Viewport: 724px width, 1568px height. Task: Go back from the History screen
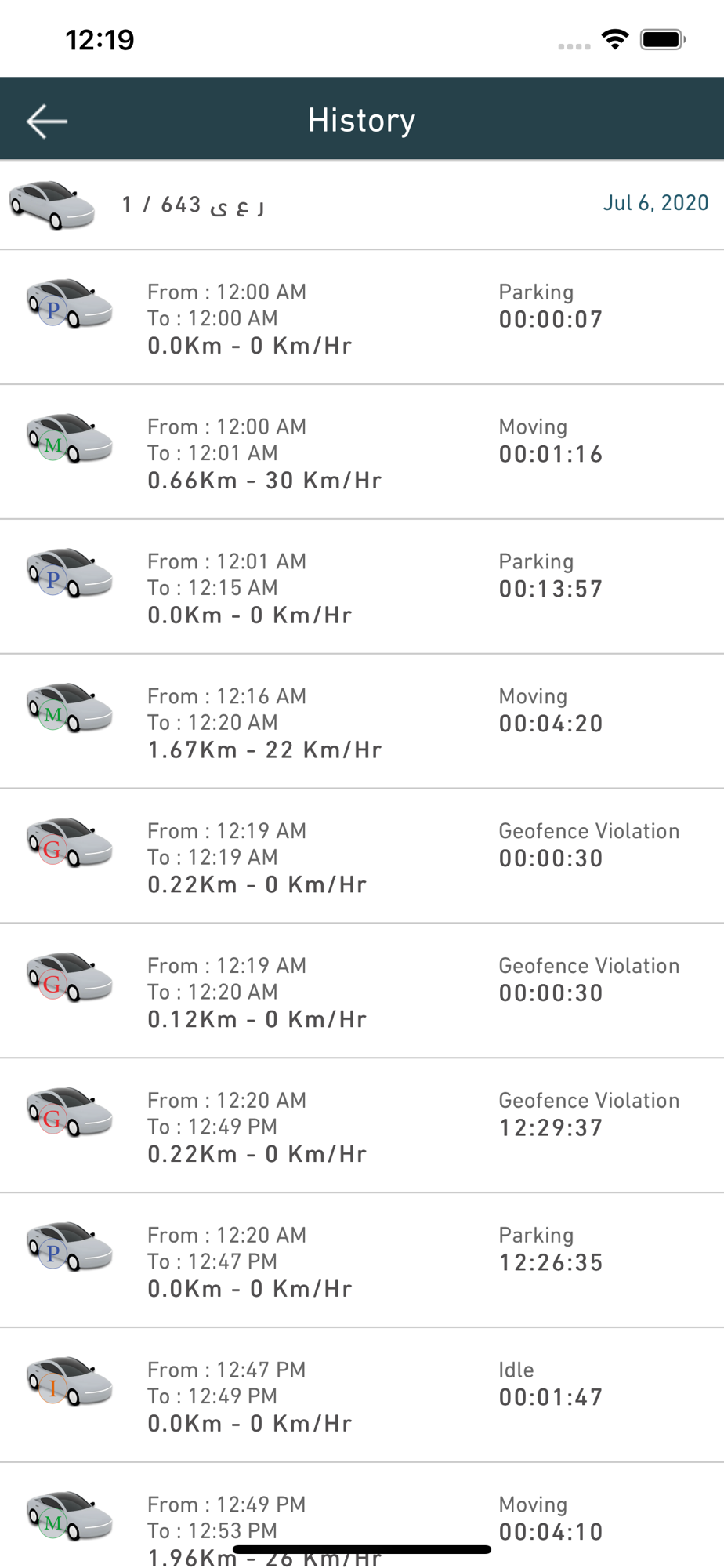tap(47, 121)
